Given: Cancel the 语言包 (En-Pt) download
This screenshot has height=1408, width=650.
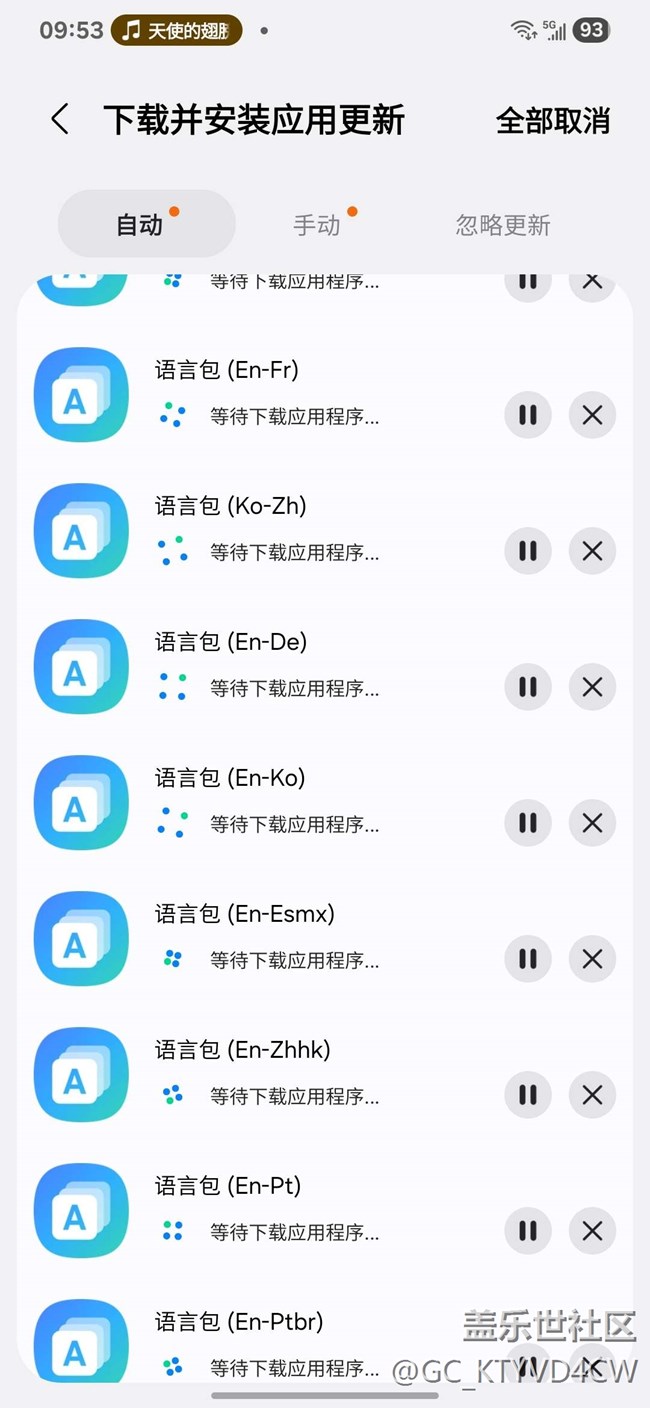Looking at the screenshot, I should [x=592, y=1230].
